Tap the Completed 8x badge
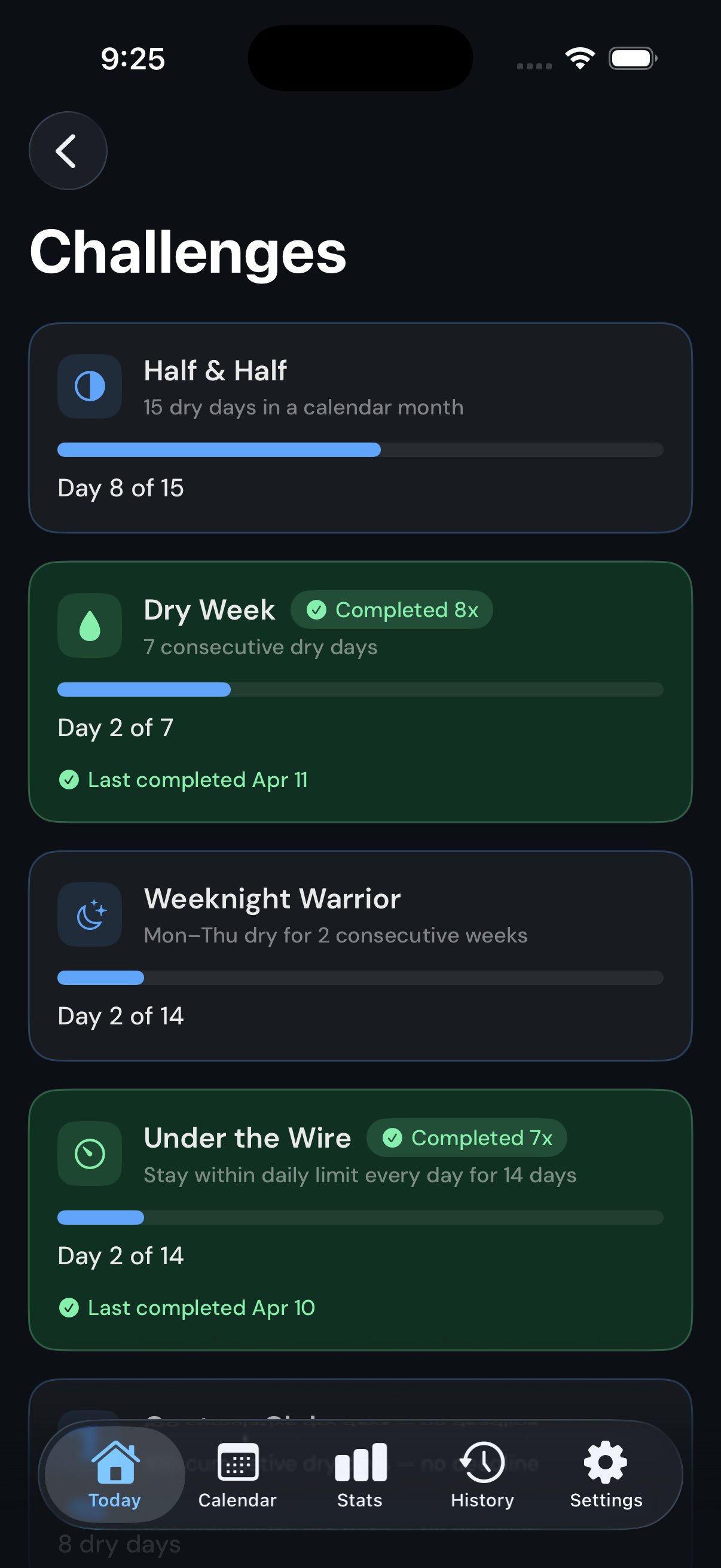 (x=392, y=610)
